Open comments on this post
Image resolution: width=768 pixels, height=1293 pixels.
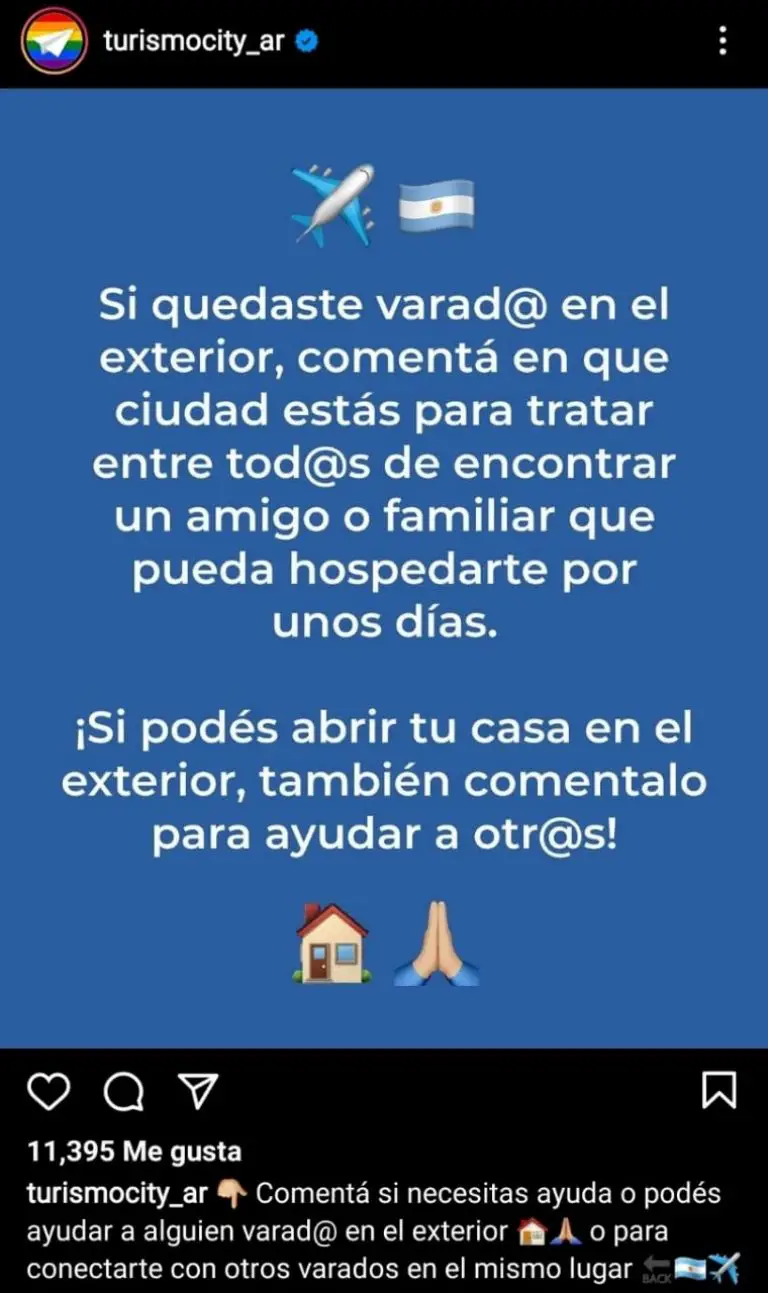click(123, 1093)
